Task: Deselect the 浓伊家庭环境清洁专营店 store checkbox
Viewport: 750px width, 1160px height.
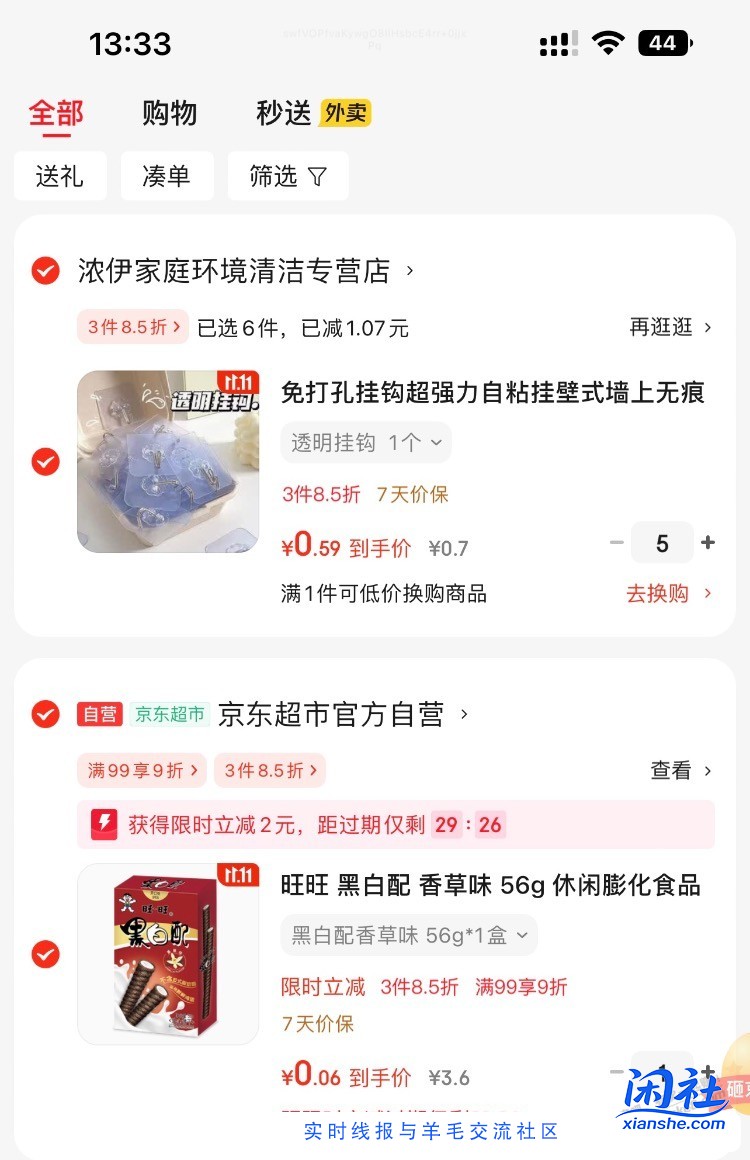Action: click(45, 269)
